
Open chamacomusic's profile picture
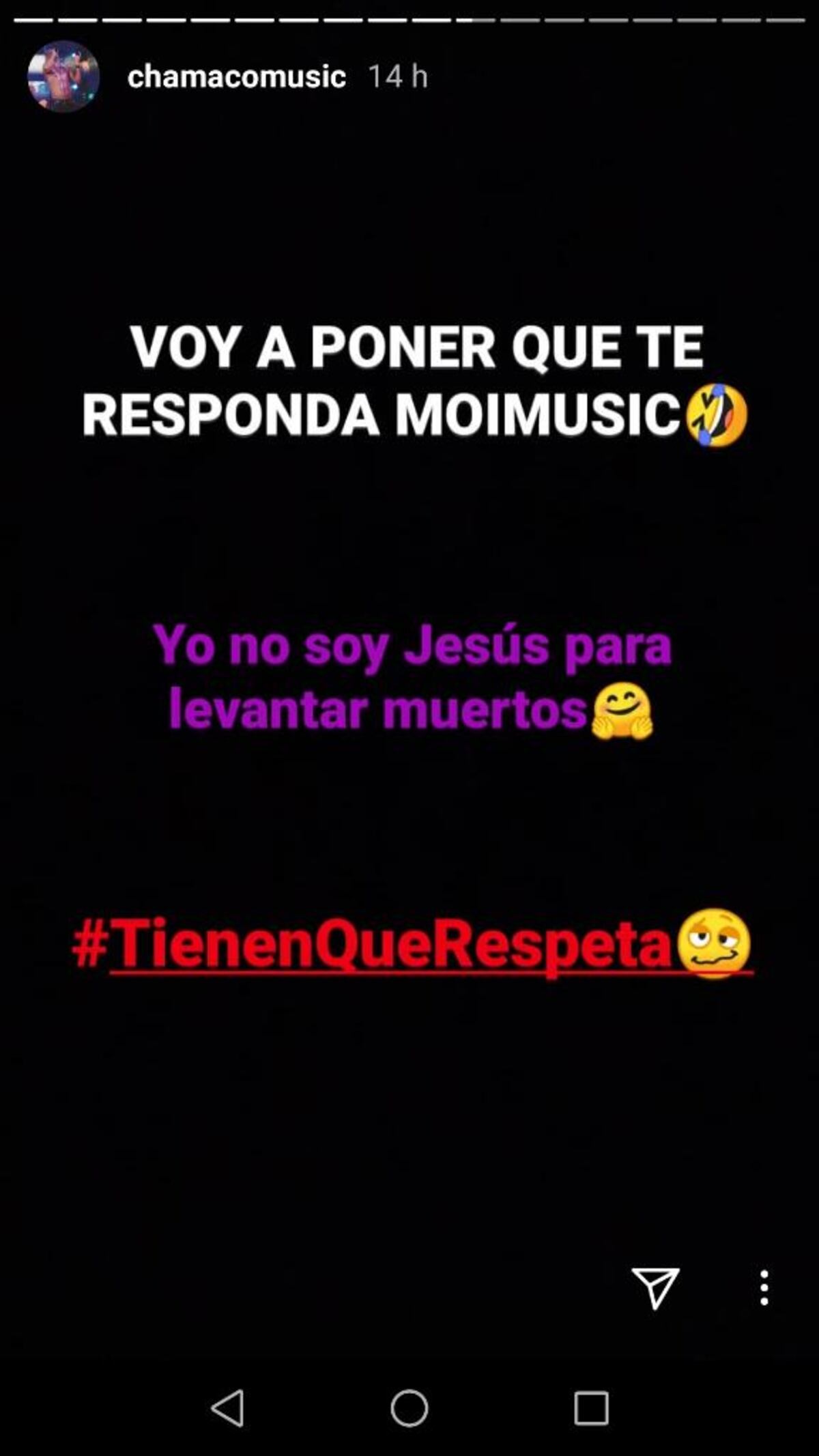tap(63, 76)
